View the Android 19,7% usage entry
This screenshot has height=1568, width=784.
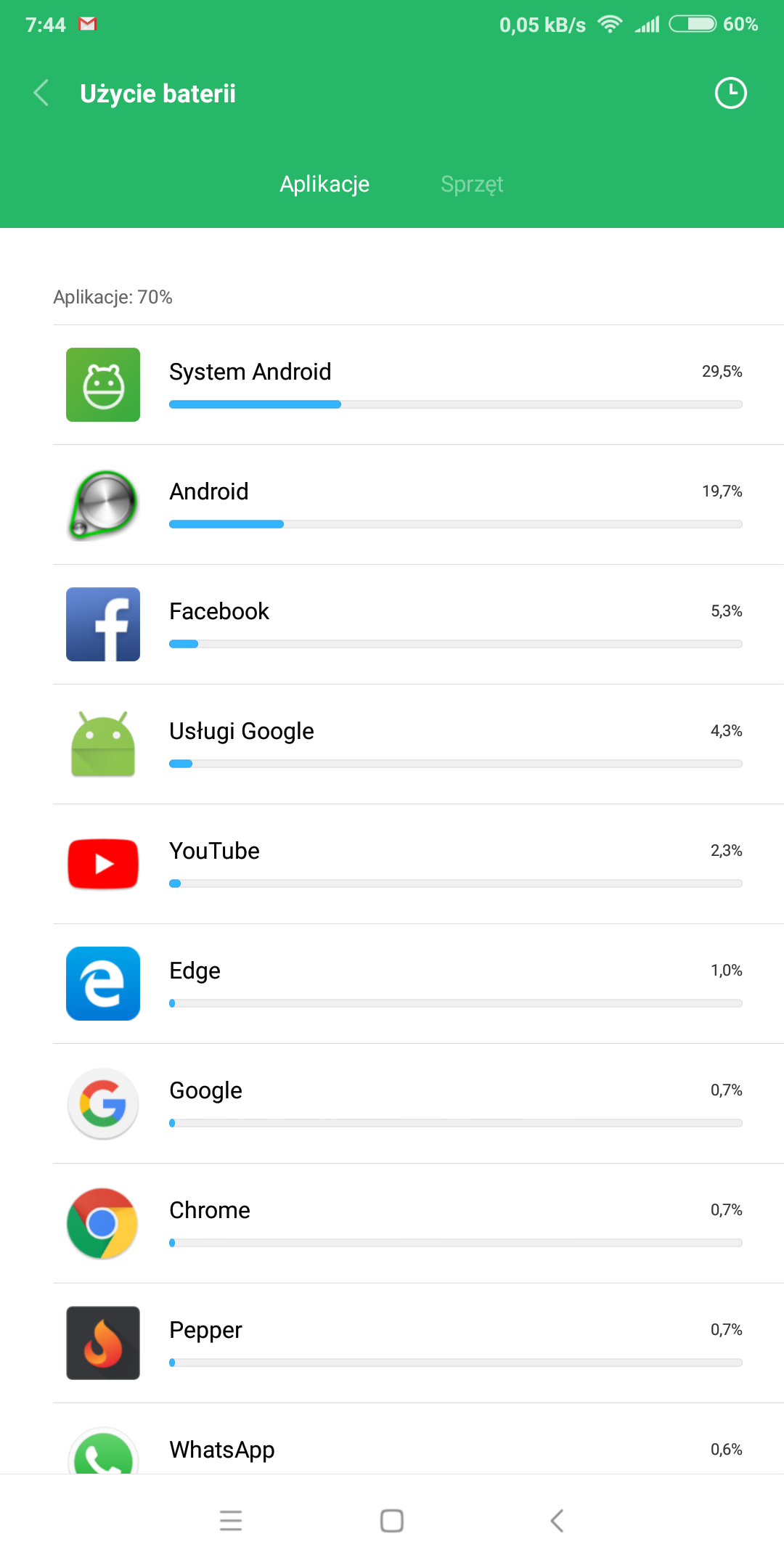[x=418, y=505]
